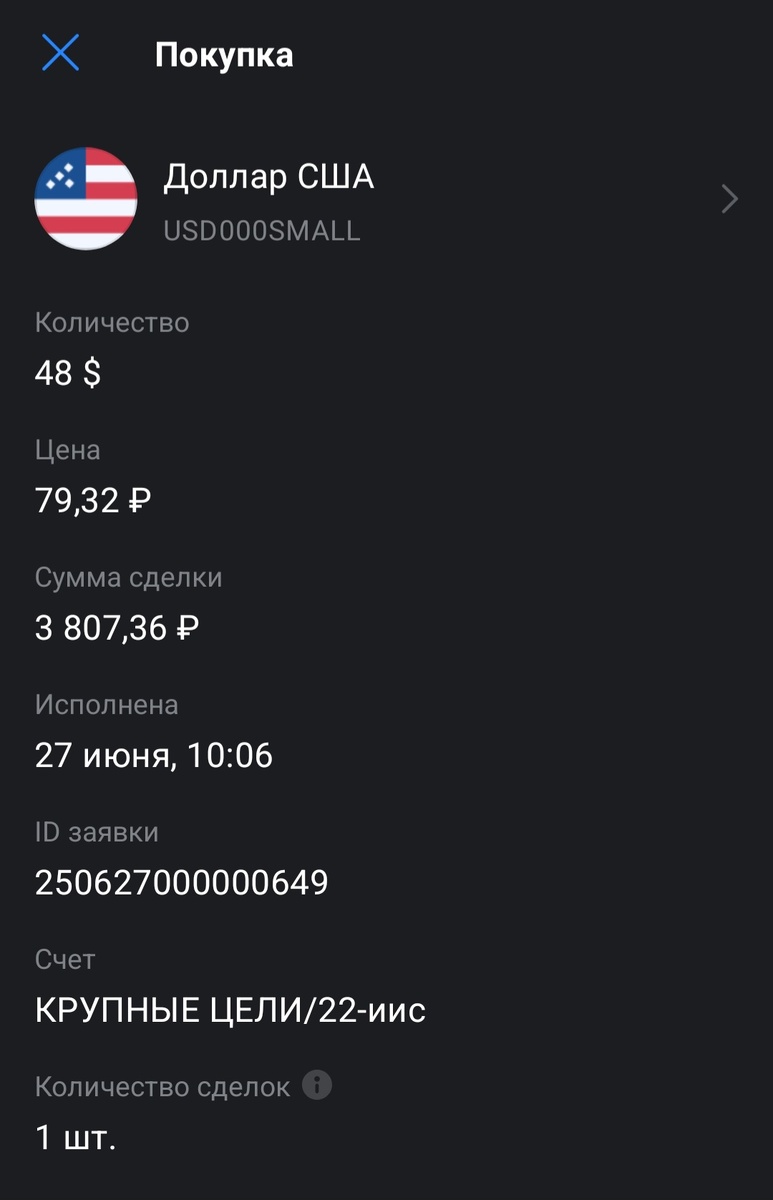
Task: Show tooltip via info icon on Количество сделок
Action: [316, 1086]
